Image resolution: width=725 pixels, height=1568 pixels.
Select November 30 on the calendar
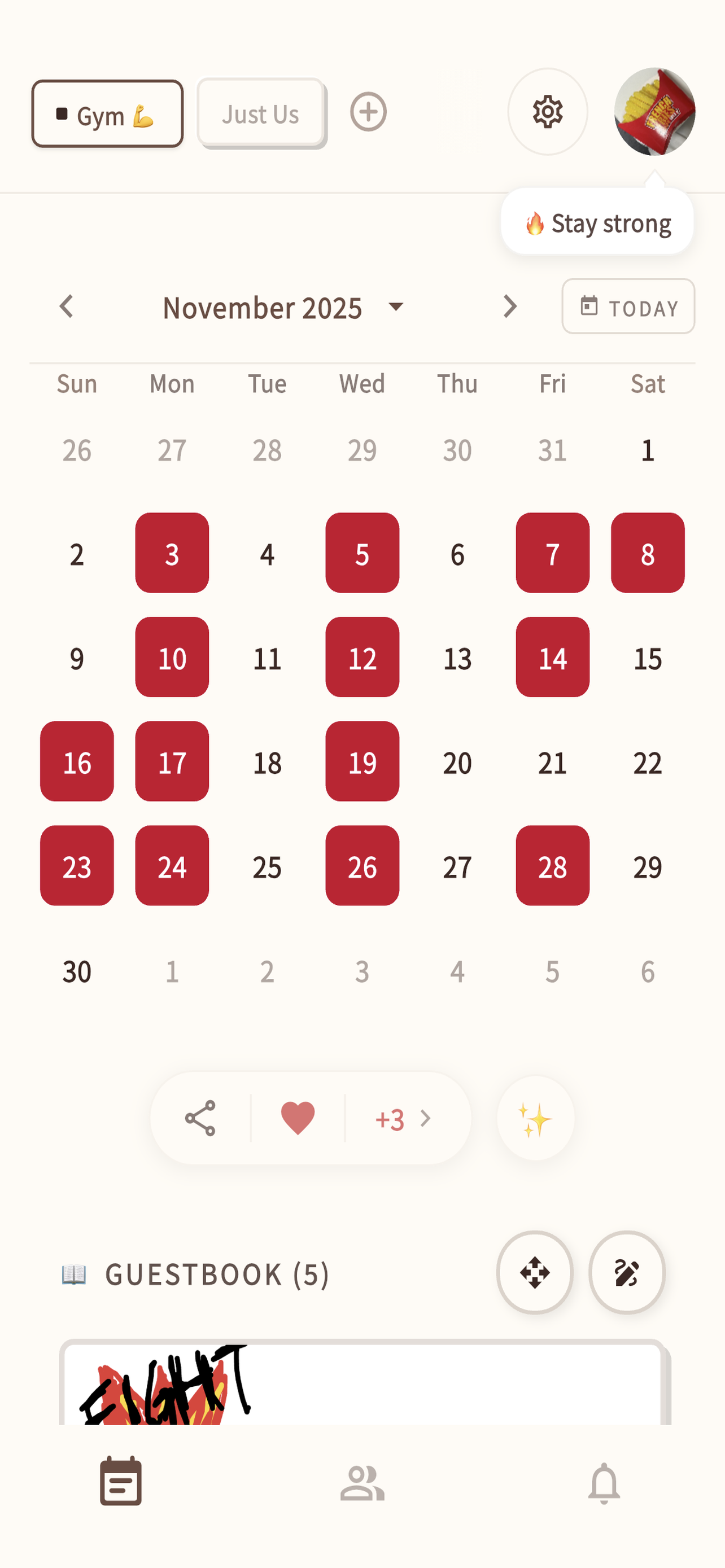[x=77, y=971]
